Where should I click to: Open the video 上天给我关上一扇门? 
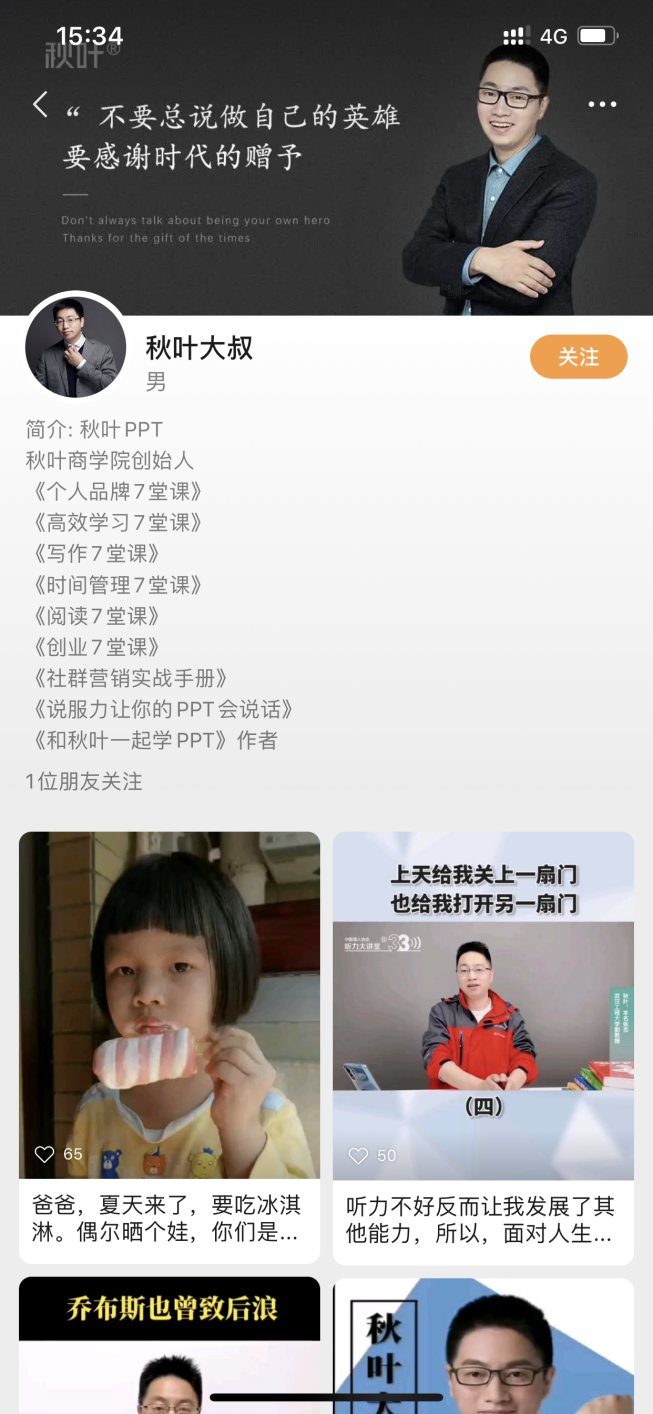tap(483, 1000)
